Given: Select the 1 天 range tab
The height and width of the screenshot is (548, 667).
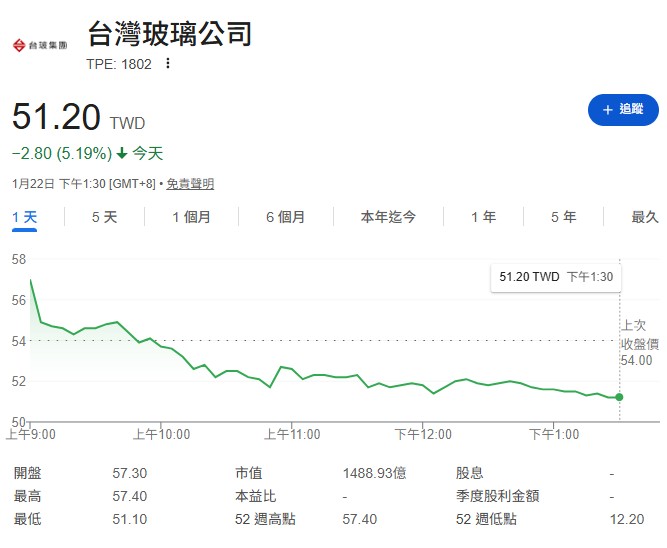Looking at the screenshot, I should point(25,217).
